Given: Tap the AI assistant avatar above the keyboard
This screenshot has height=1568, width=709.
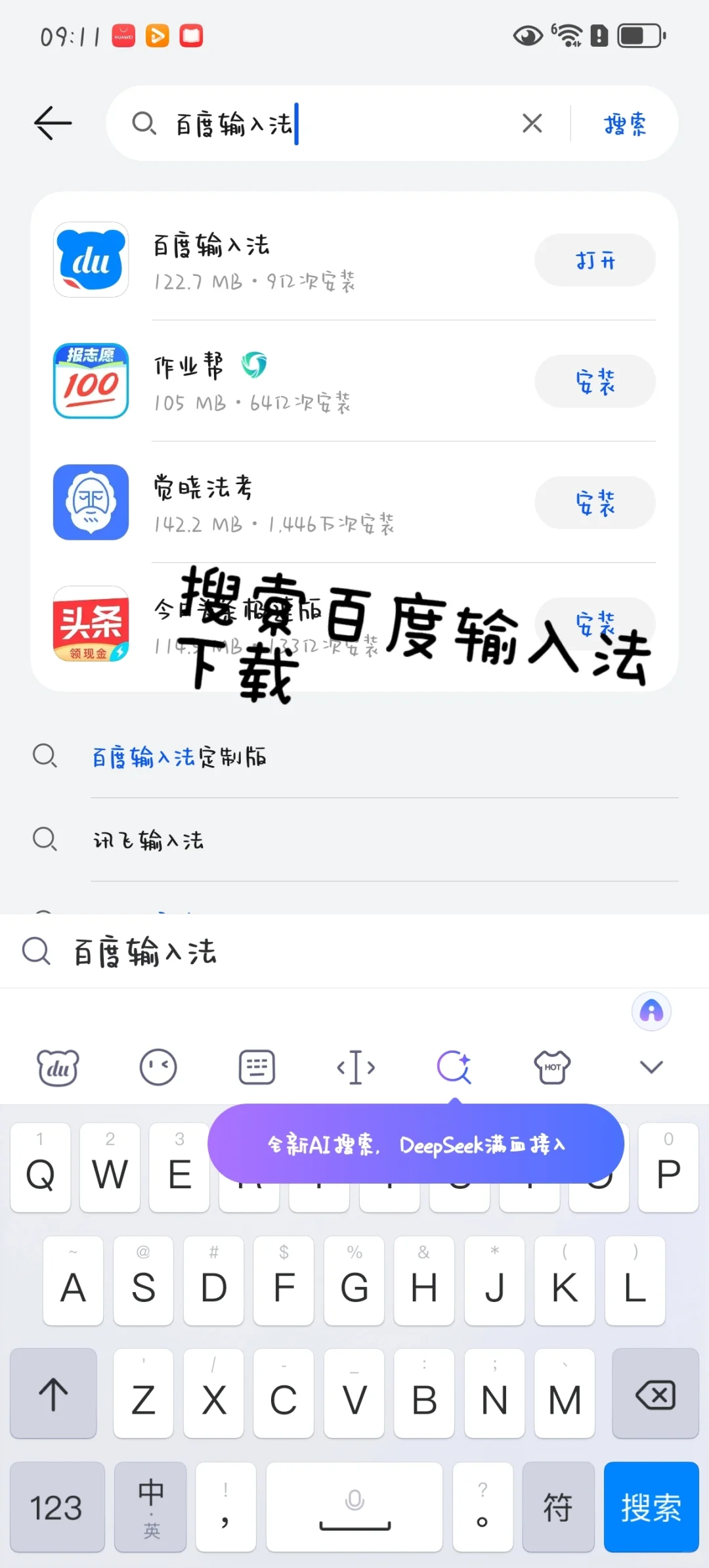Looking at the screenshot, I should click(651, 1011).
